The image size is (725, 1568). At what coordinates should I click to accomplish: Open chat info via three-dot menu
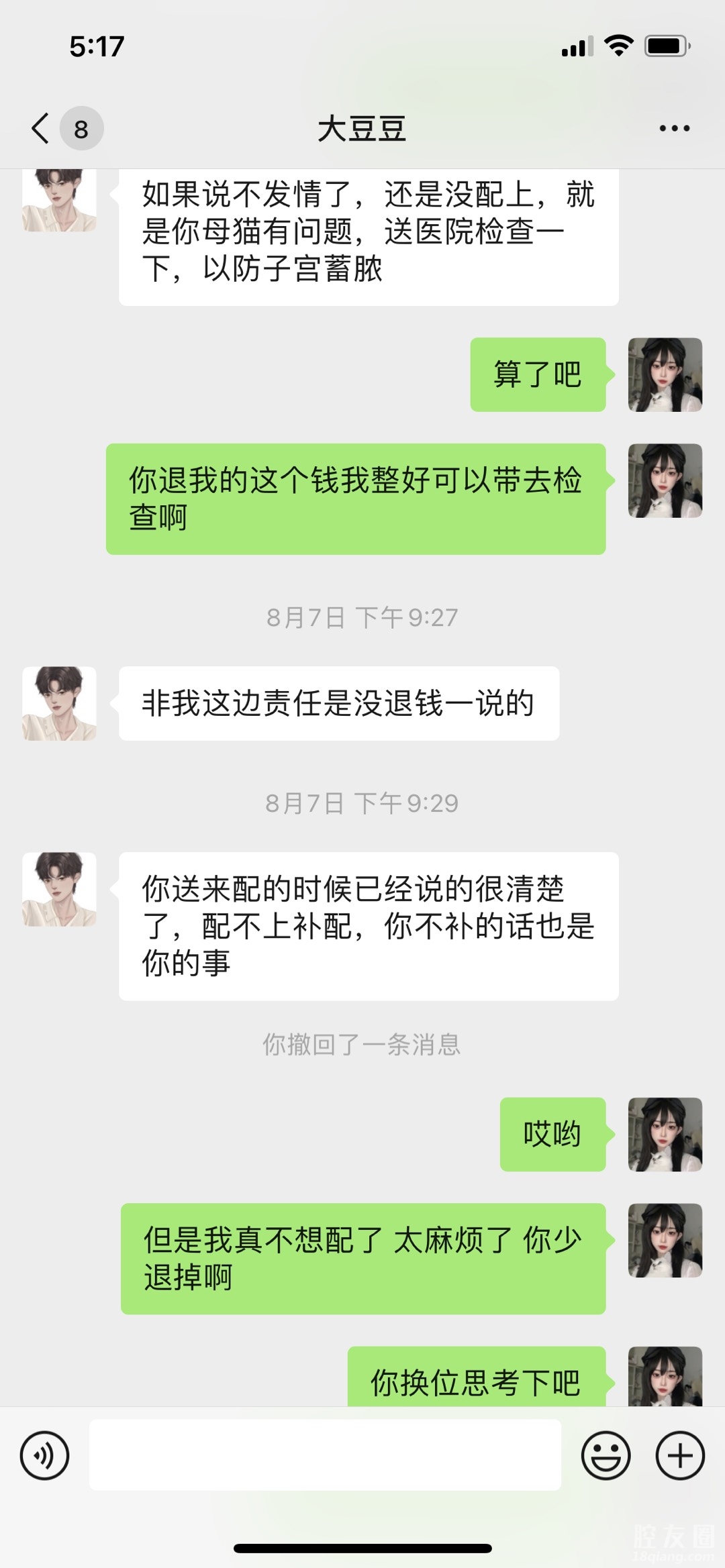click(x=674, y=128)
